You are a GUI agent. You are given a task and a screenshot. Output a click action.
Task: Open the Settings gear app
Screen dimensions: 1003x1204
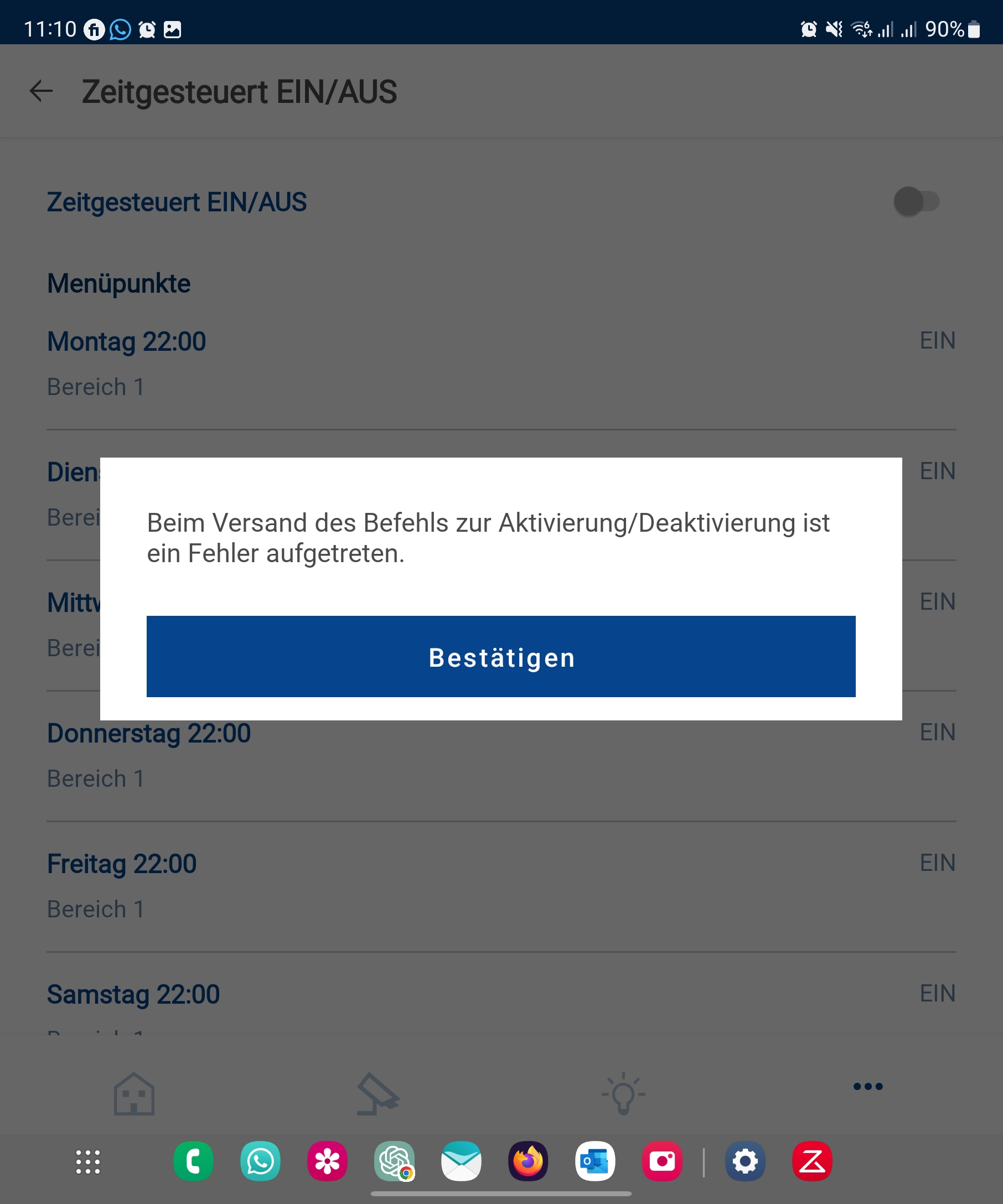(x=745, y=1161)
